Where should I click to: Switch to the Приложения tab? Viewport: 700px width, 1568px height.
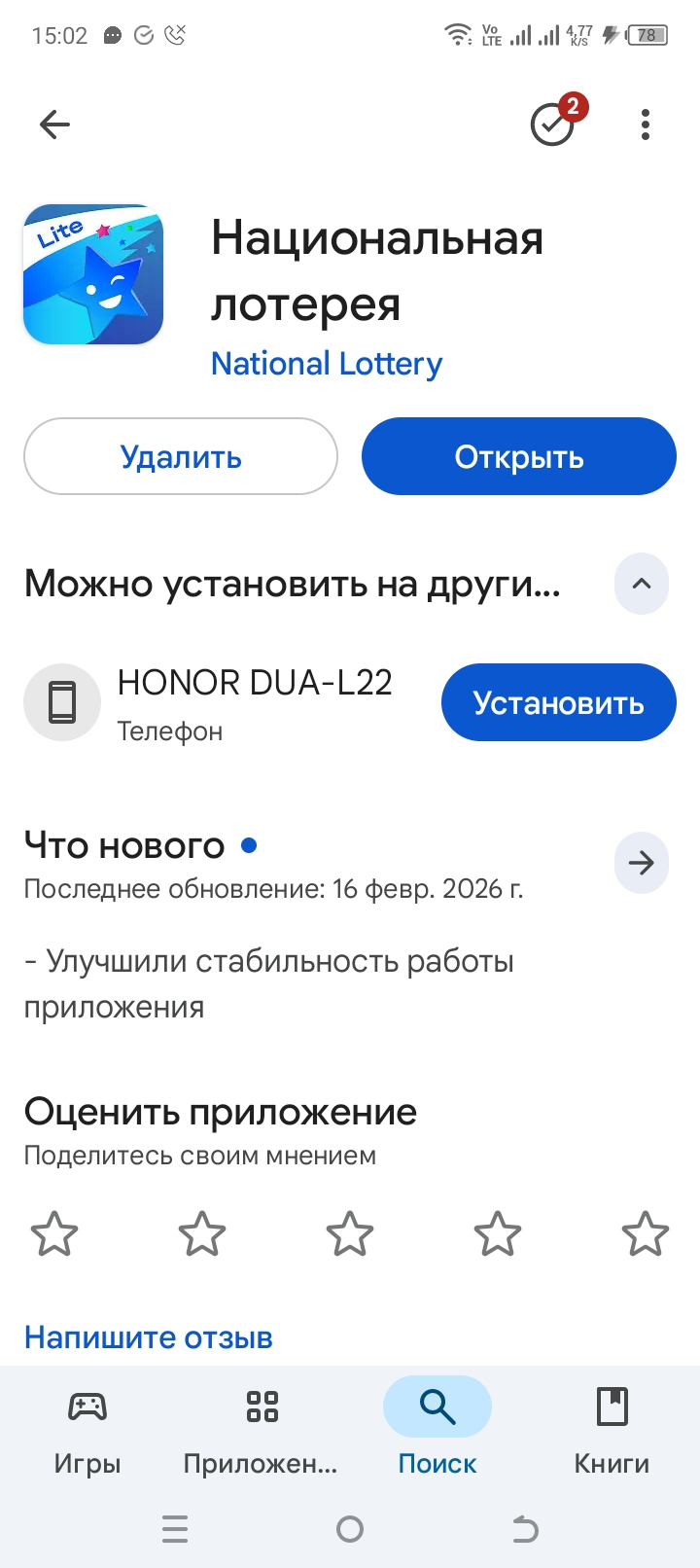[x=262, y=1430]
